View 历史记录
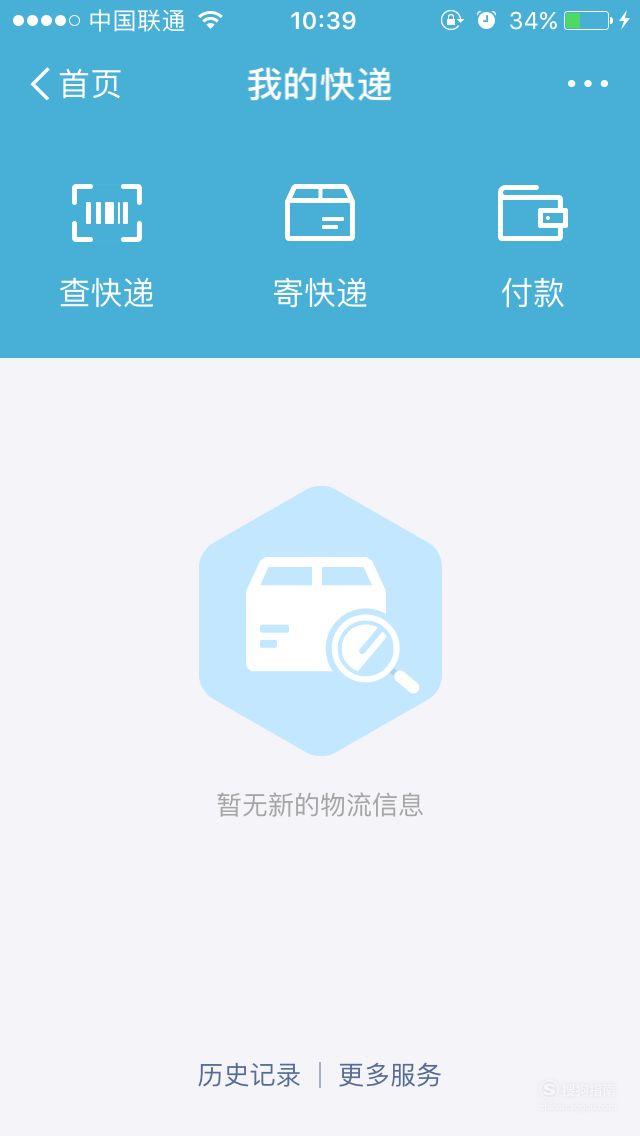This screenshot has height=1136, width=640. pos(249,1074)
